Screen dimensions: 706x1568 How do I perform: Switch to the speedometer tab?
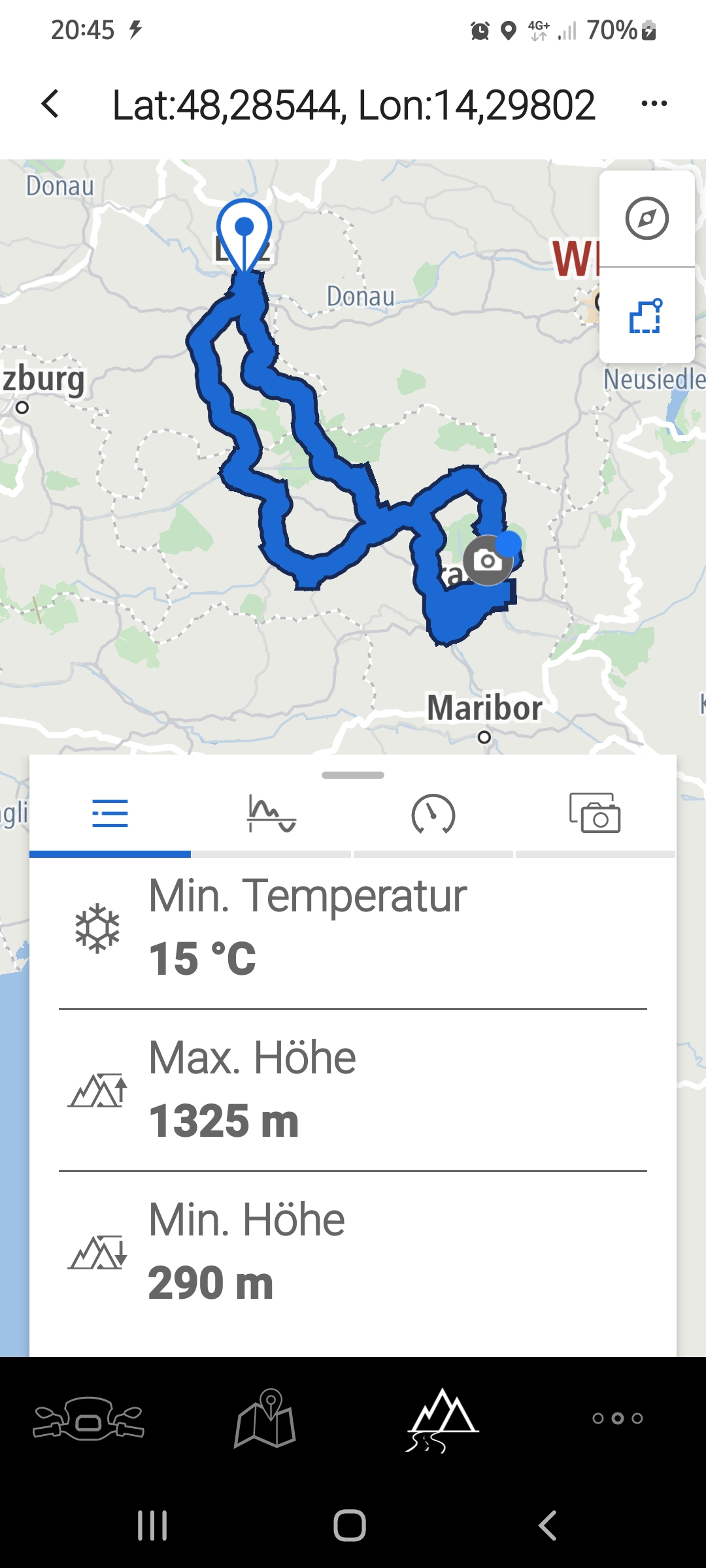(433, 814)
